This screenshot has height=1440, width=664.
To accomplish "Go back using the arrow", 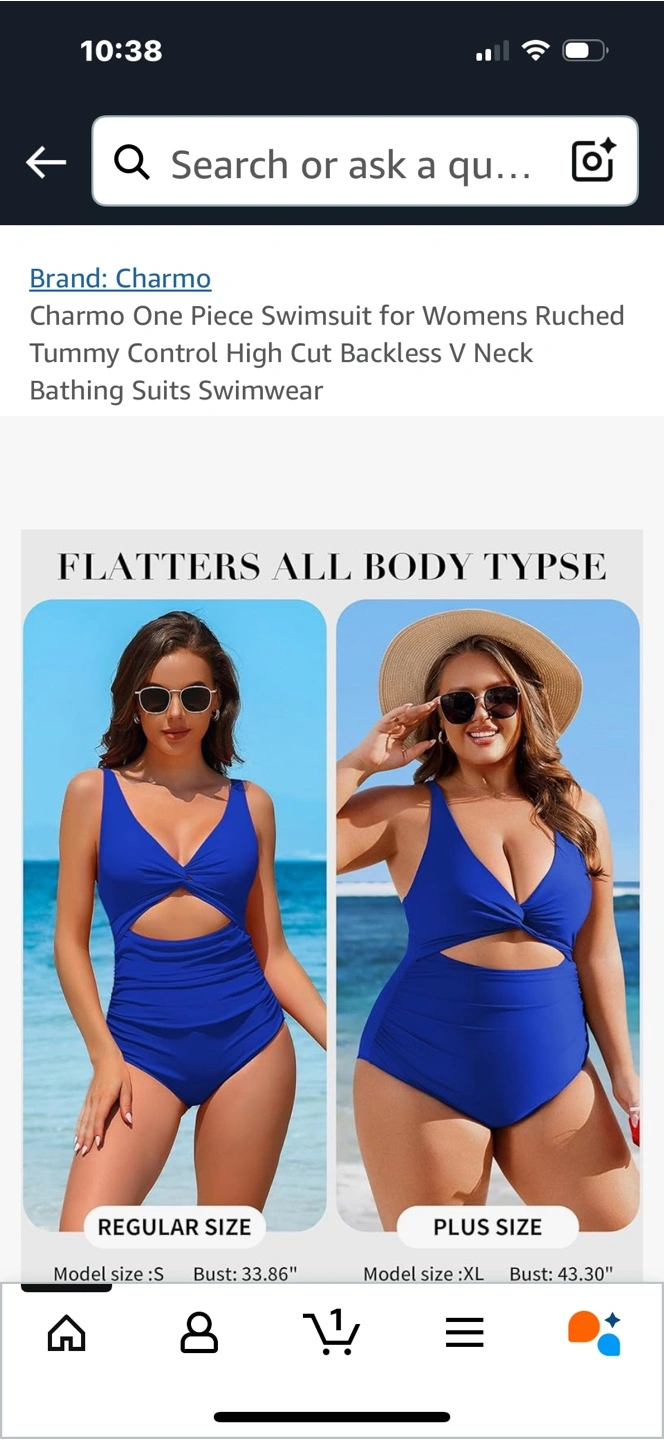I will click(46, 162).
